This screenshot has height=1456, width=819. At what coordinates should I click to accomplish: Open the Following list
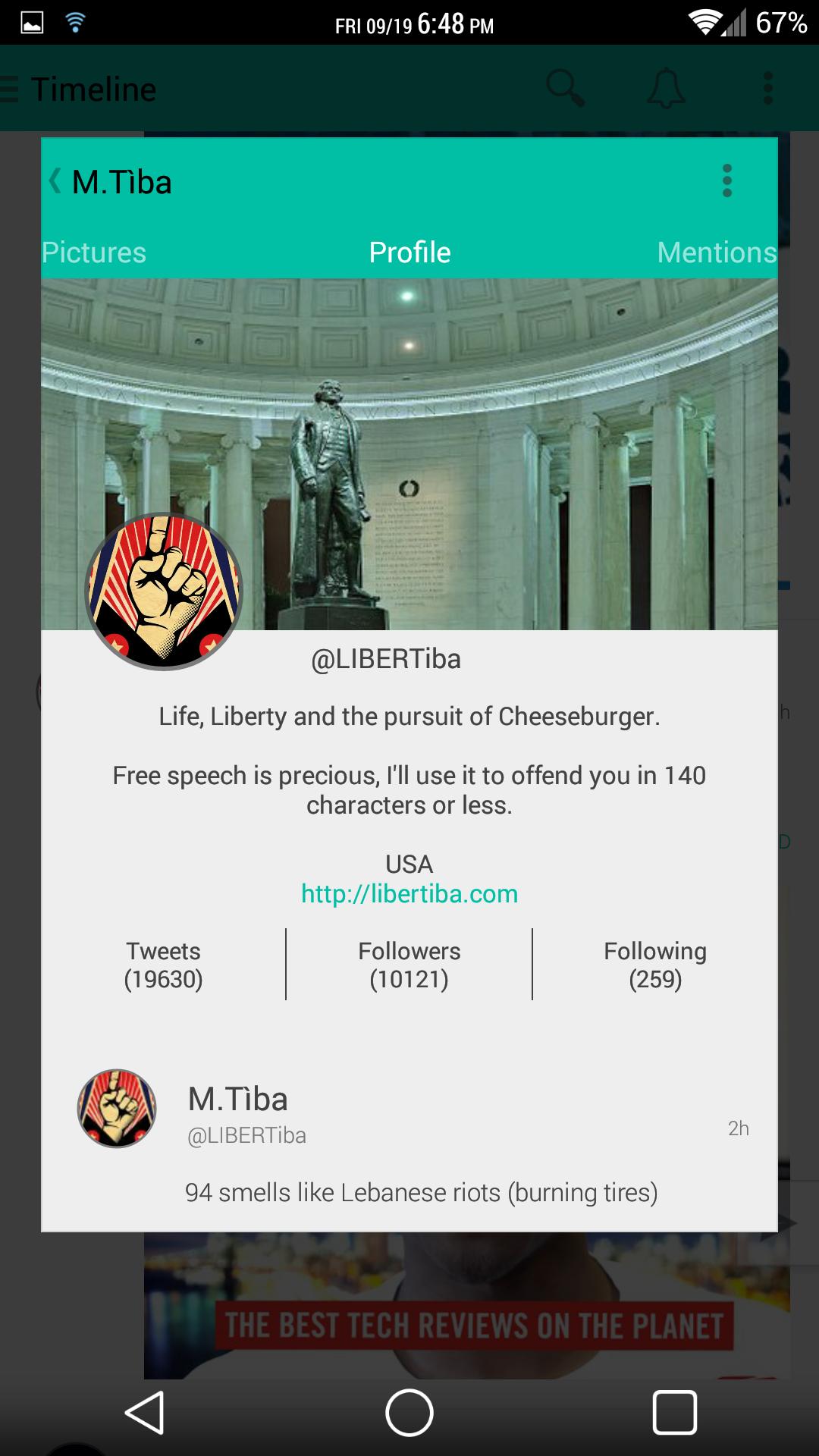pyautogui.click(x=655, y=965)
